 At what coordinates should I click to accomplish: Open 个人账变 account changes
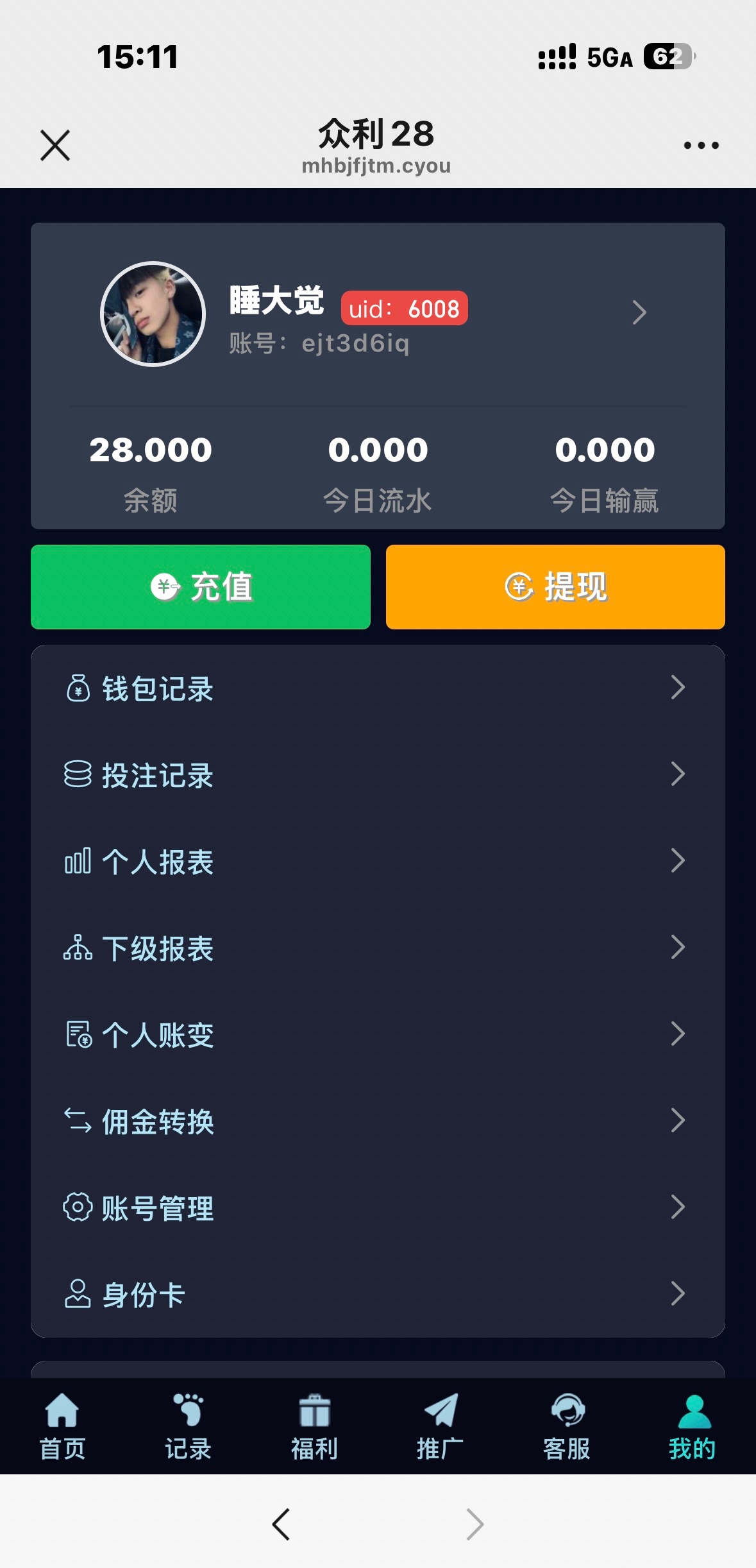[x=378, y=1034]
